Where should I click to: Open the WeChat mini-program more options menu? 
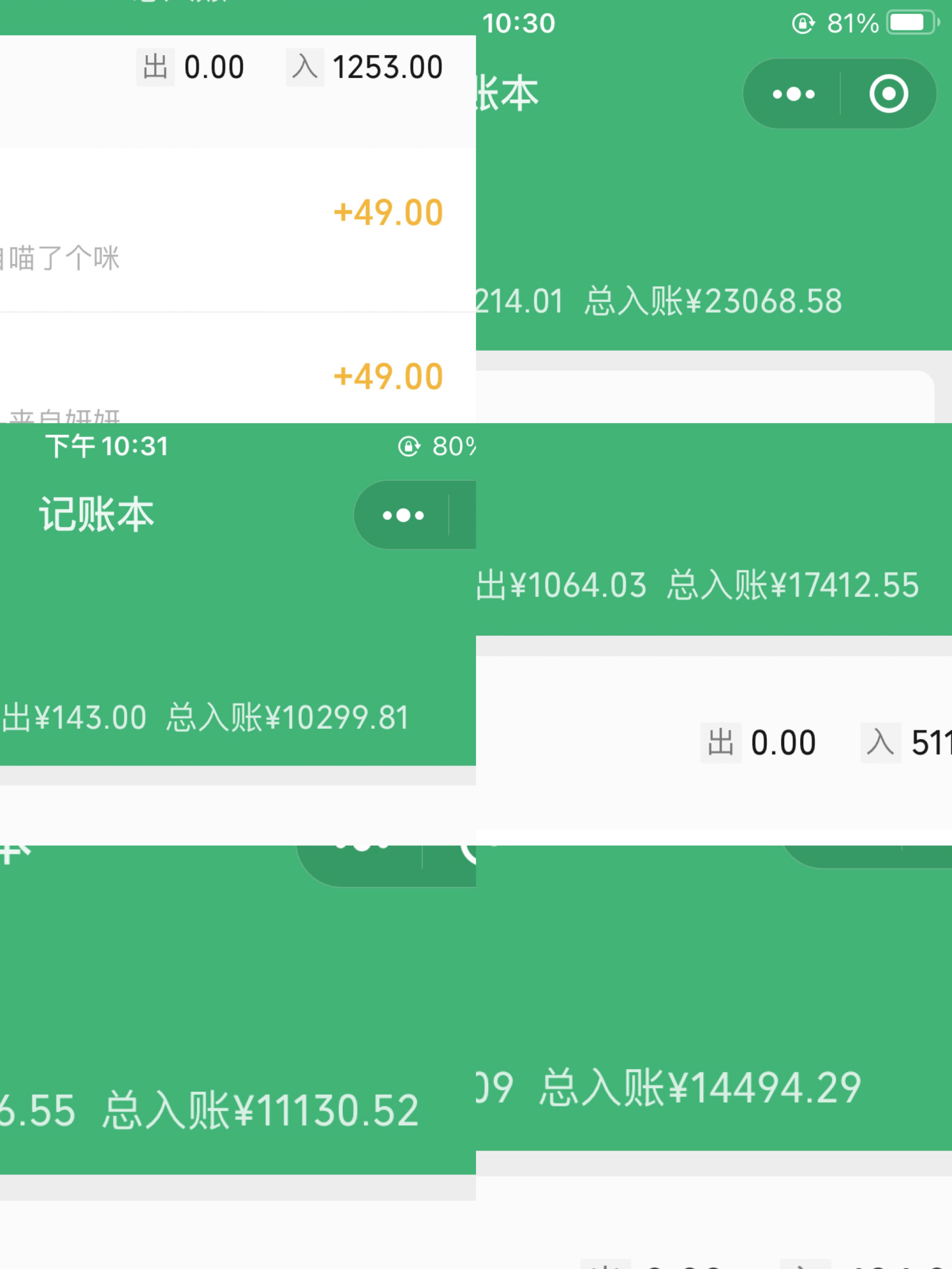pos(793,93)
